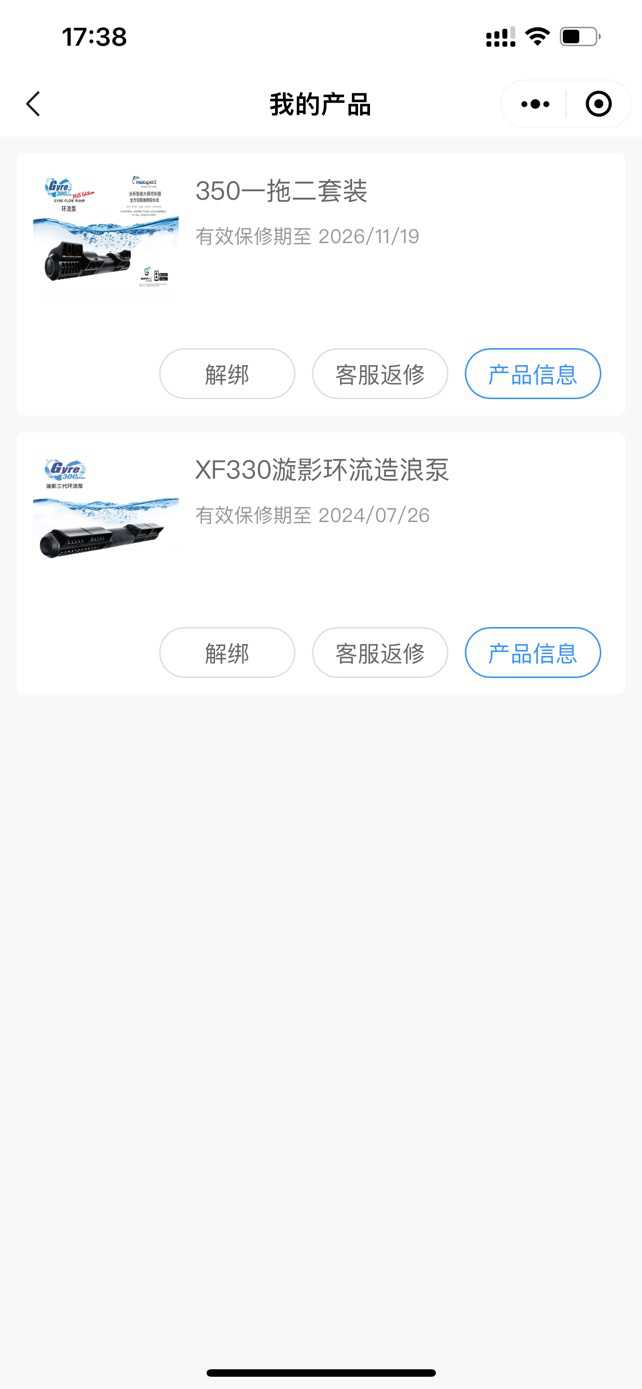Request 客服返修 for 350一拖二套装
The height and width of the screenshot is (1389, 642).
click(x=380, y=374)
